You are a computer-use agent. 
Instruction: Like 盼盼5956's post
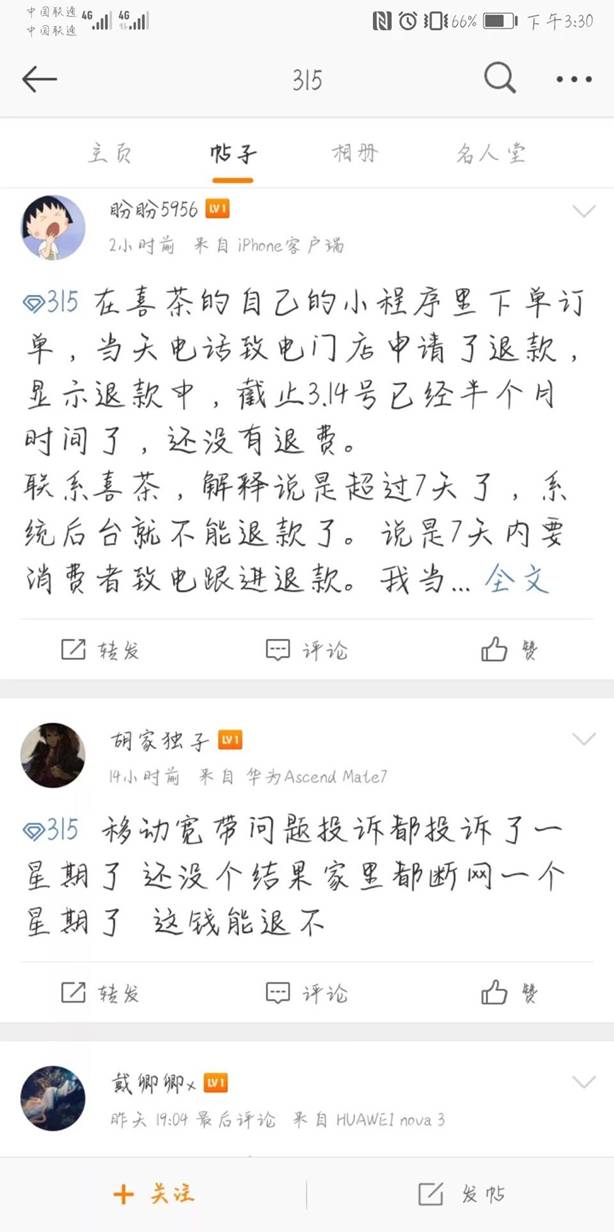click(x=509, y=650)
